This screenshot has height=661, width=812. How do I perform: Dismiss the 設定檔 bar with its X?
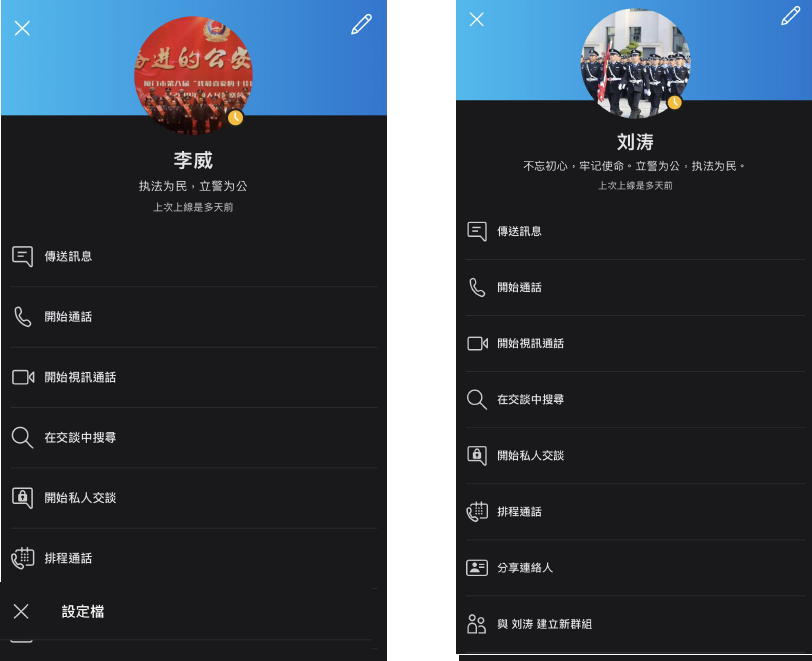click(22, 611)
